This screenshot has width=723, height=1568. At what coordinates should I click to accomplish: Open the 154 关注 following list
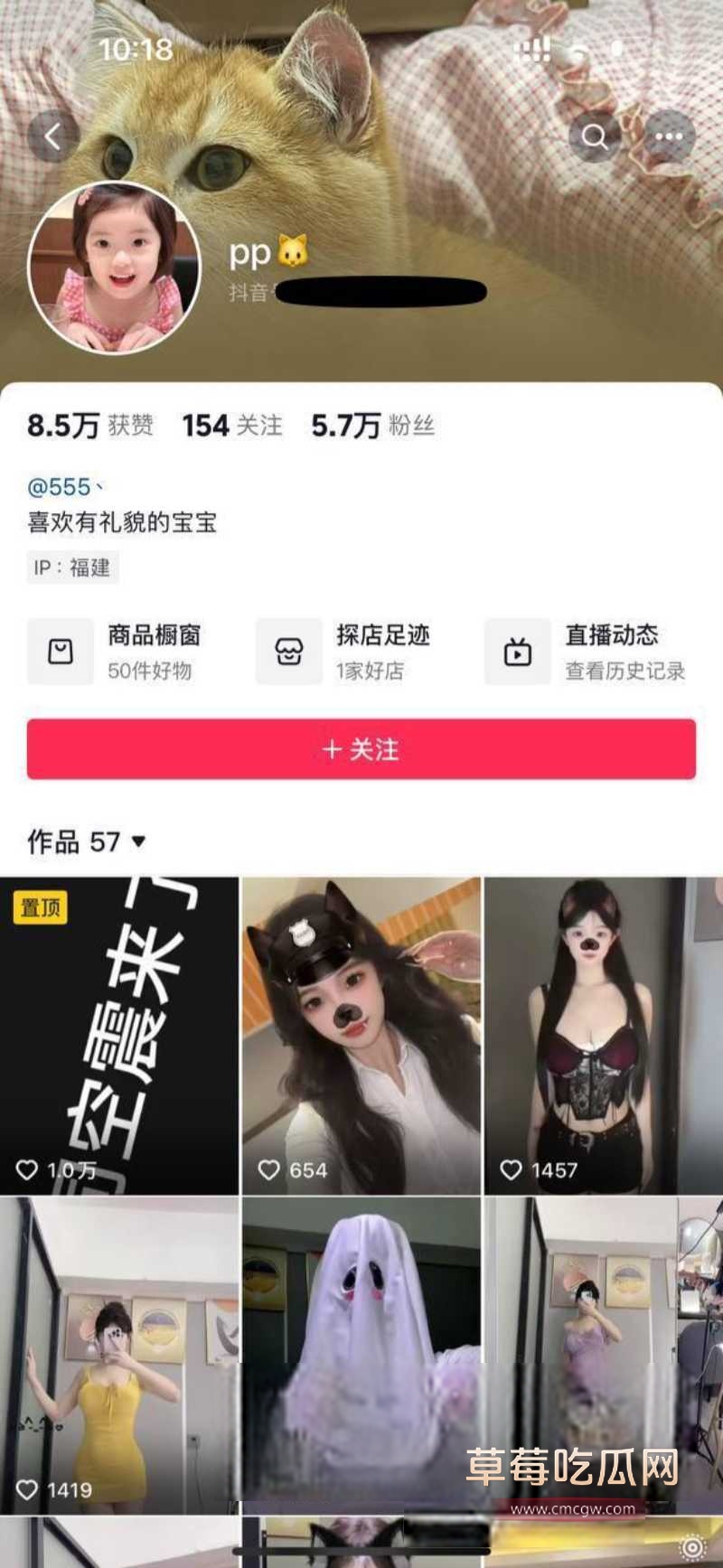tap(232, 426)
